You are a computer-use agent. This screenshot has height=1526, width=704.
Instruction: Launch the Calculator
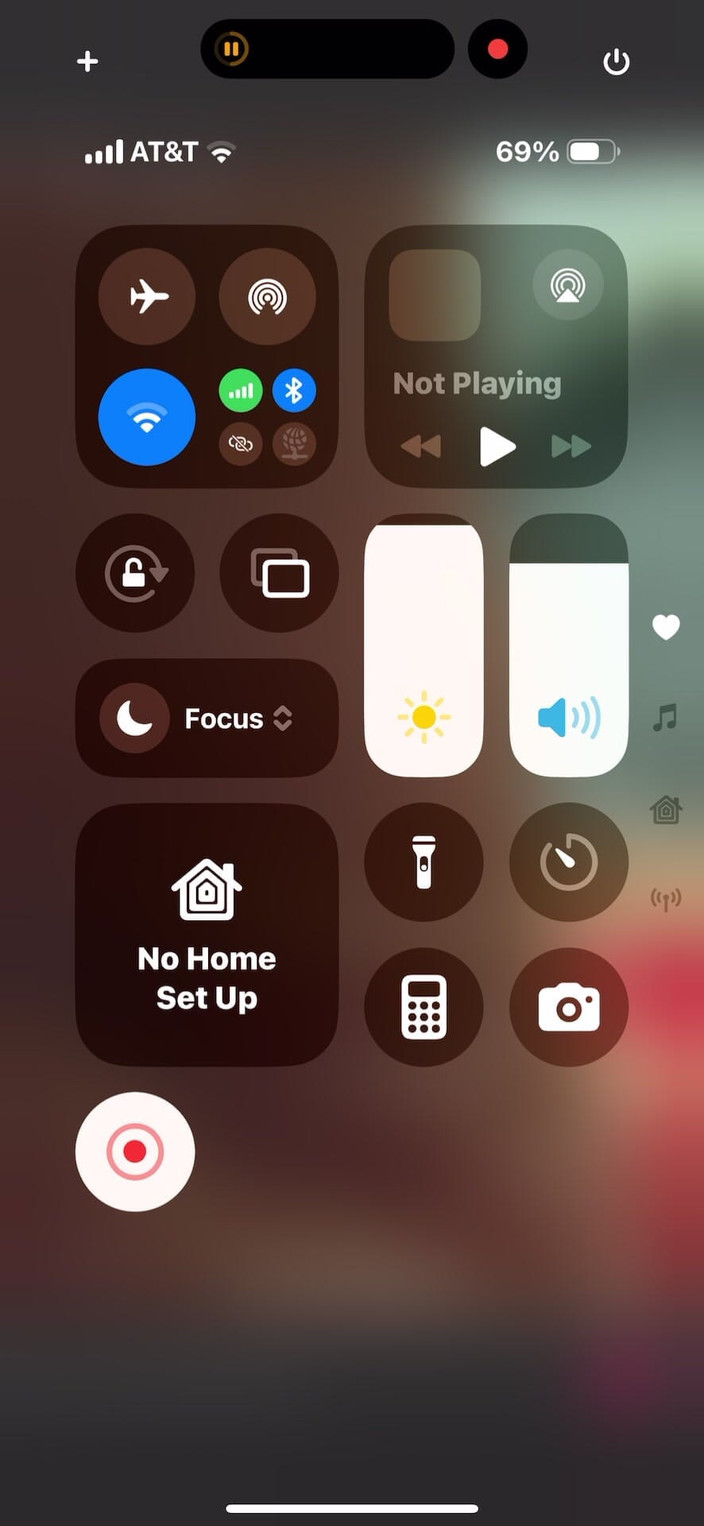click(x=423, y=1007)
